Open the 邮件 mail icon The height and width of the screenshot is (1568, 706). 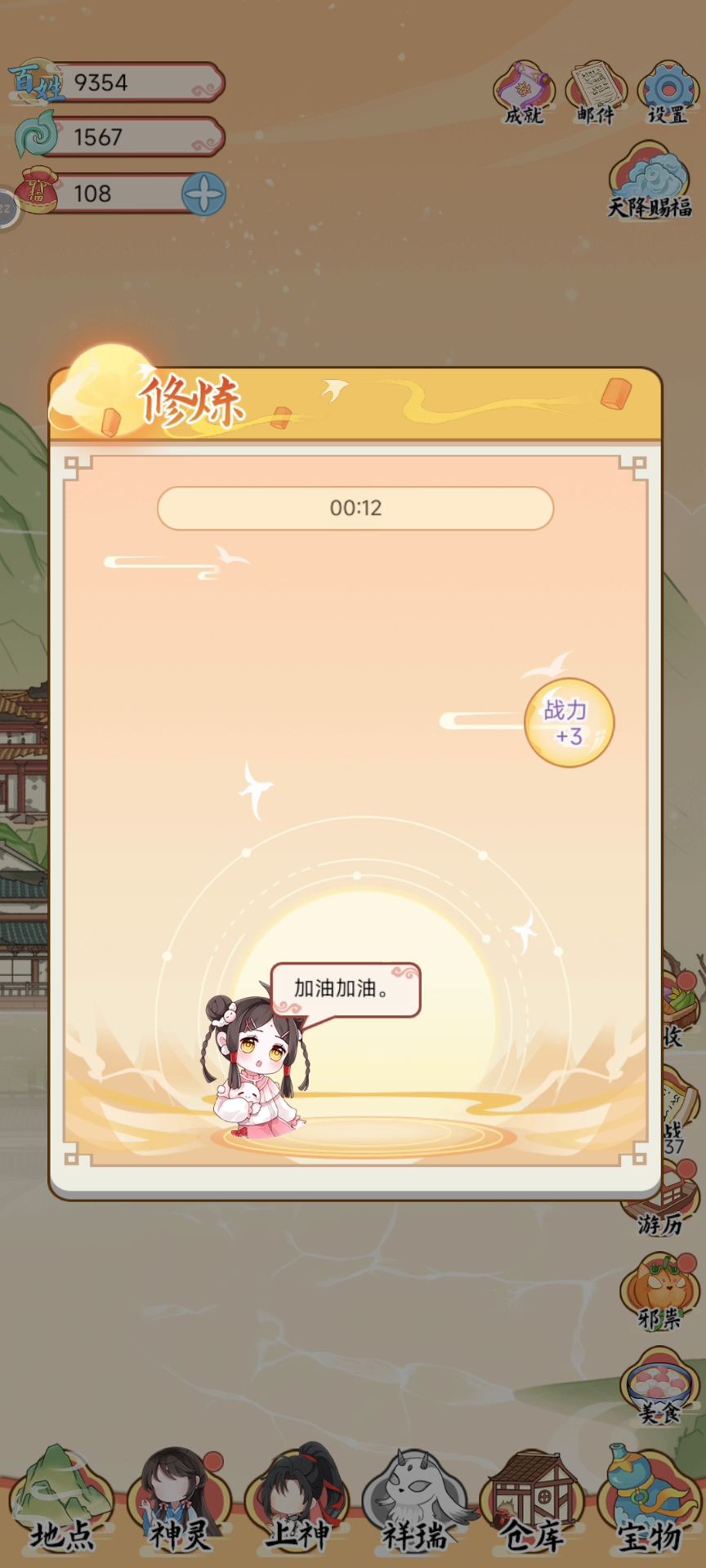(x=595, y=94)
